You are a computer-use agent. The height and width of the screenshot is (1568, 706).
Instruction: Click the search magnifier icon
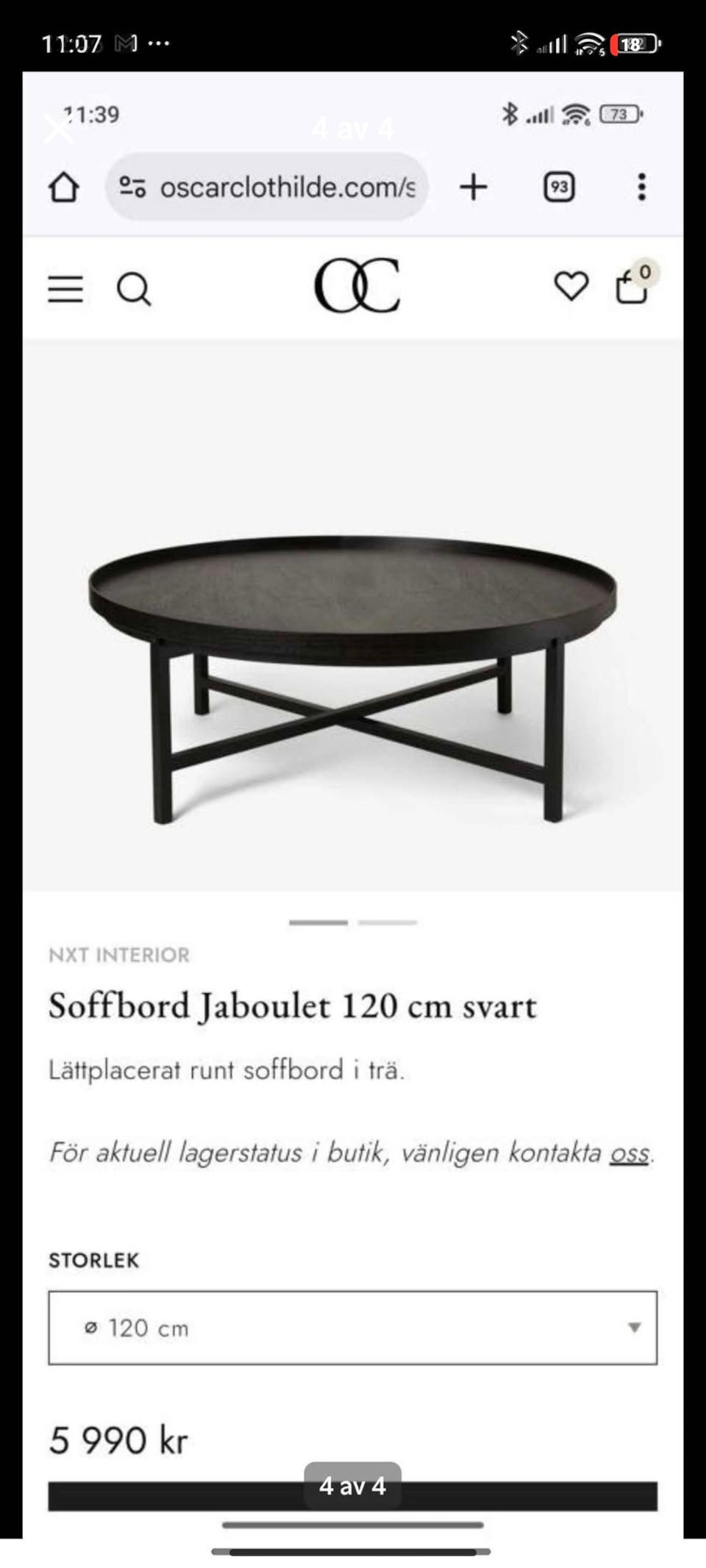click(134, 289)
